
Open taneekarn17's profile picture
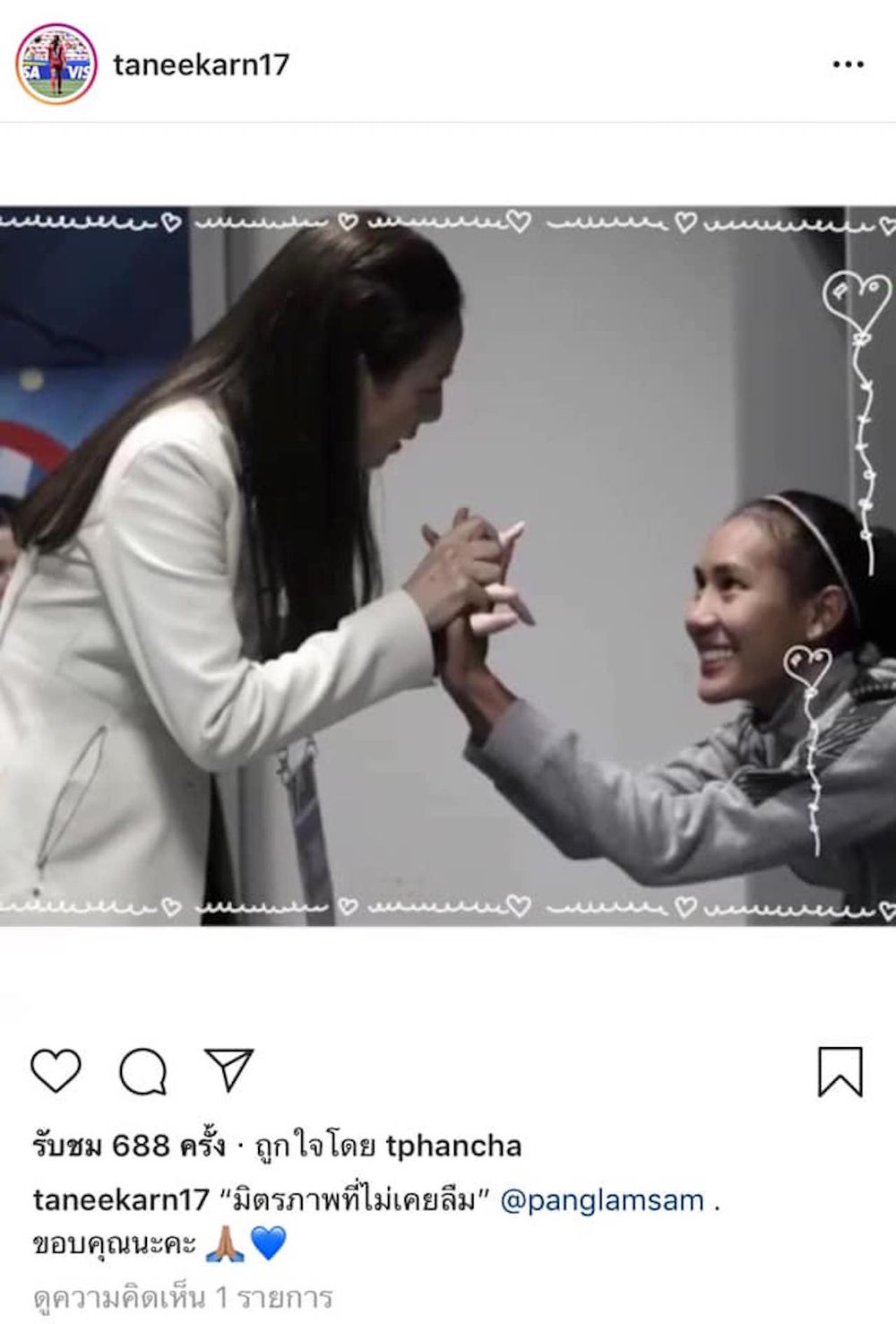56,64
